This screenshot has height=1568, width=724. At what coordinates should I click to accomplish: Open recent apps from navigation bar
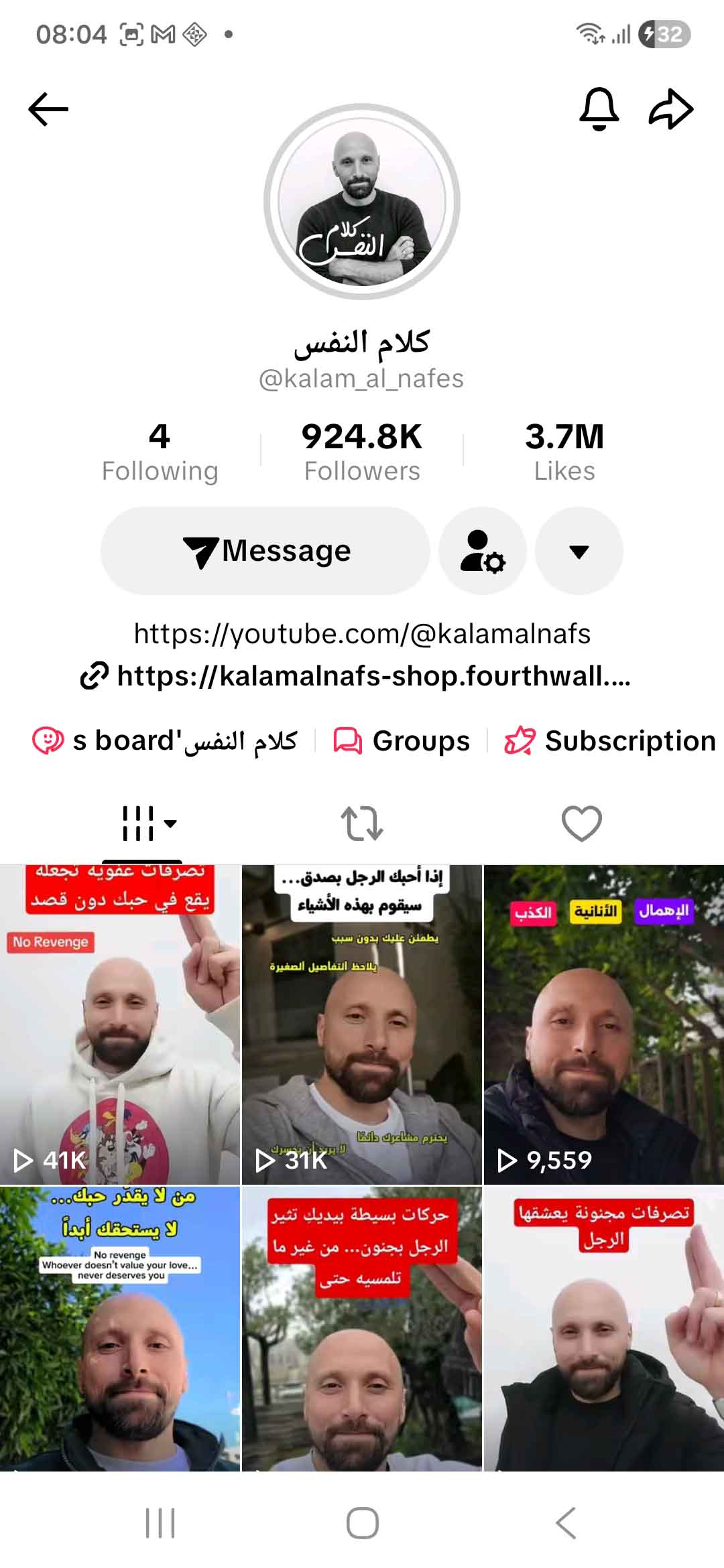click(160, 1522)
